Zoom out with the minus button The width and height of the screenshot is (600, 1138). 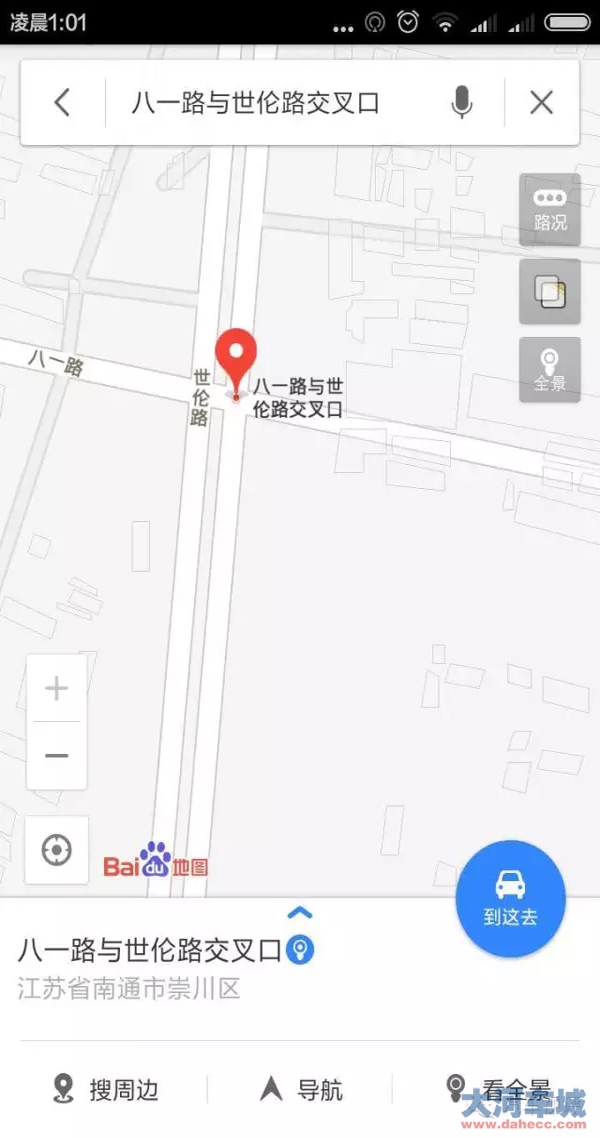pos(57,756)
